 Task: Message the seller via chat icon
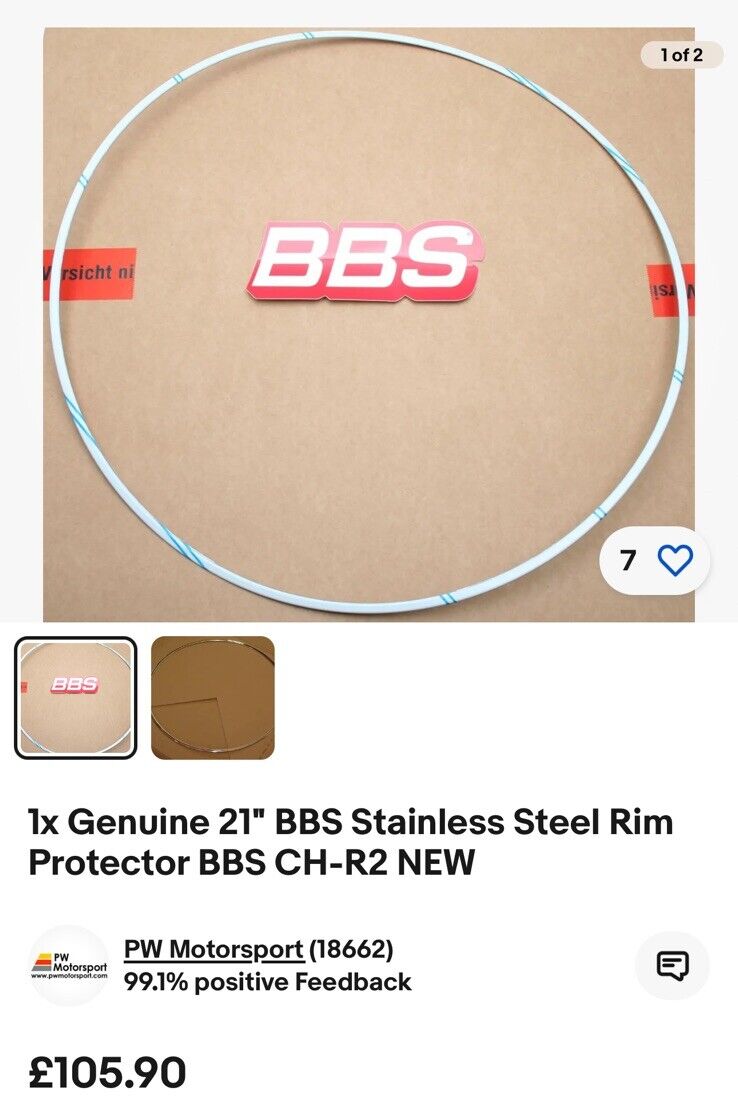coord(672,966)
